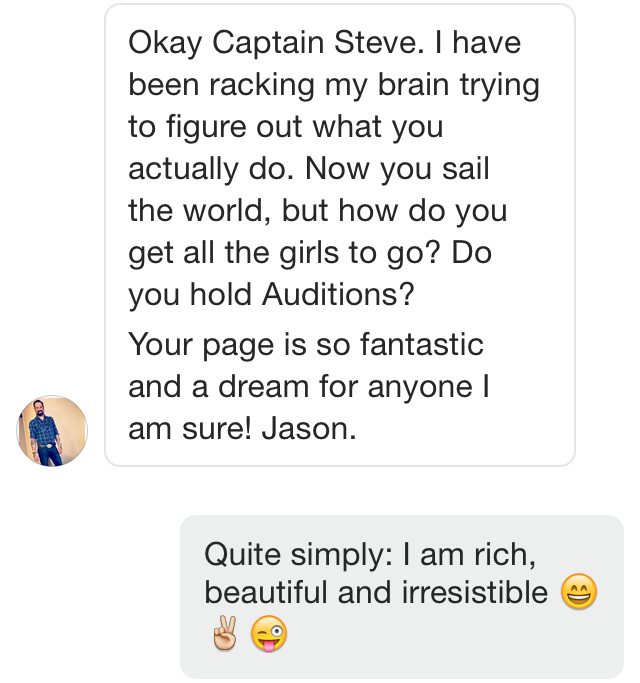Open Jason's profile picture beside his message
Image resolution: width=640 pixels, height=683 pixels.
click(52, 431)
